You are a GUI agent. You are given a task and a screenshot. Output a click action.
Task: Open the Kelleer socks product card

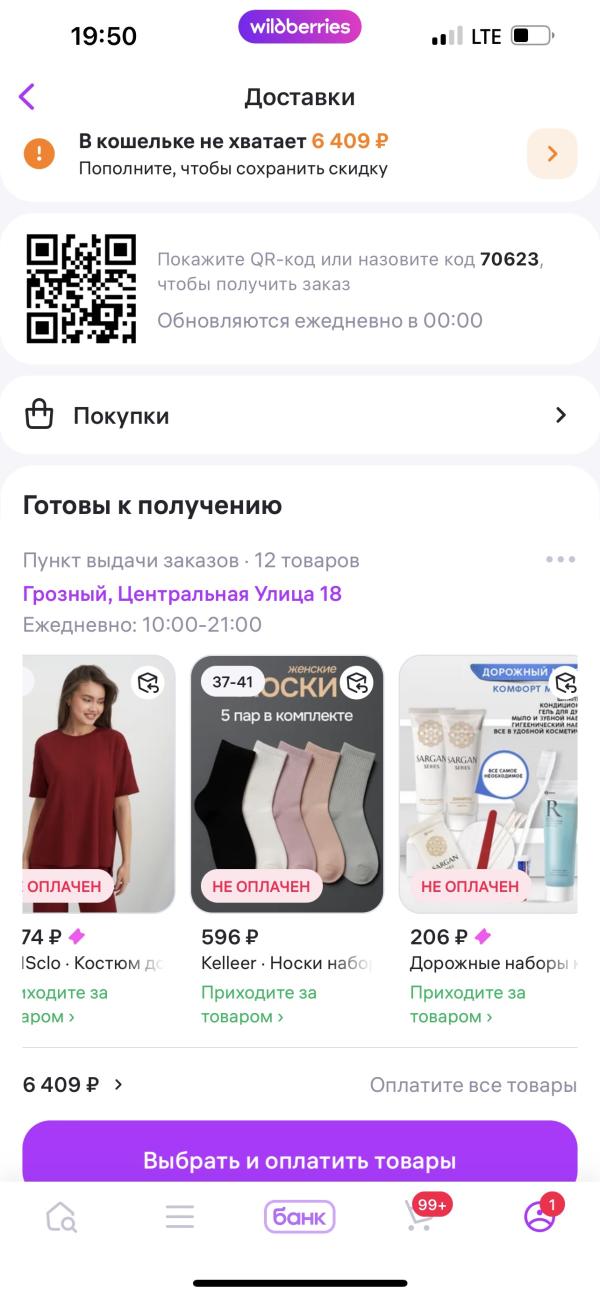click(x=287, y=784)
